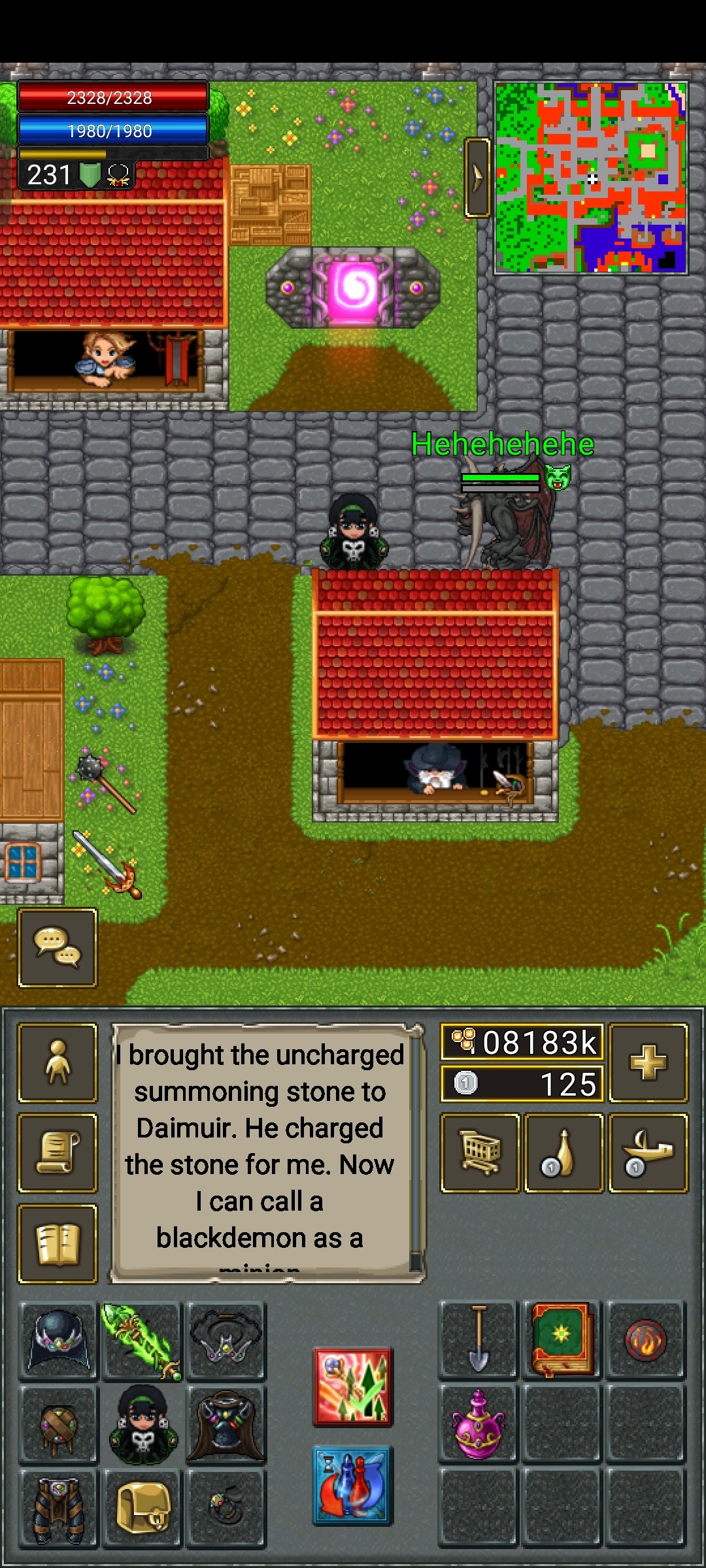Open the chat bubbles button
This screenshot has height=1568, width=706.
tap(58, 947)
